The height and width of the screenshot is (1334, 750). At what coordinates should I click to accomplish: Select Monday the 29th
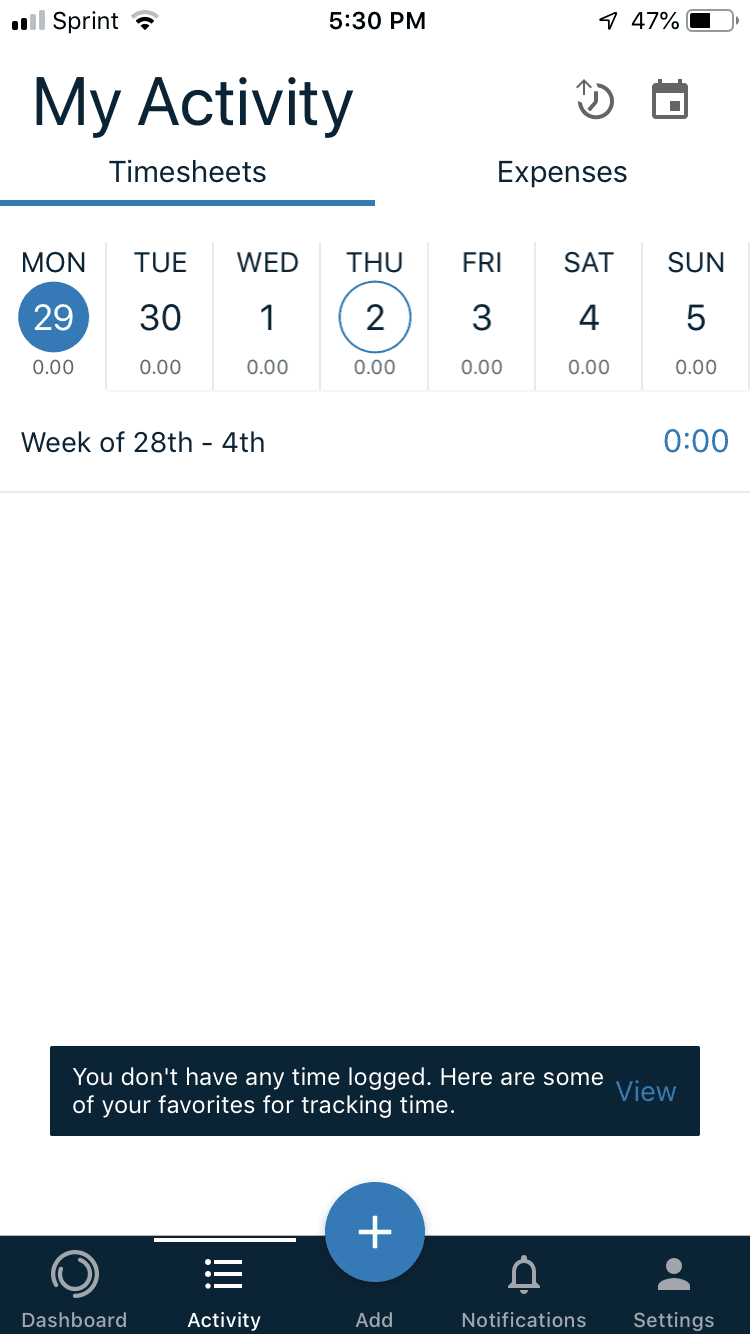tap(53, 316)
